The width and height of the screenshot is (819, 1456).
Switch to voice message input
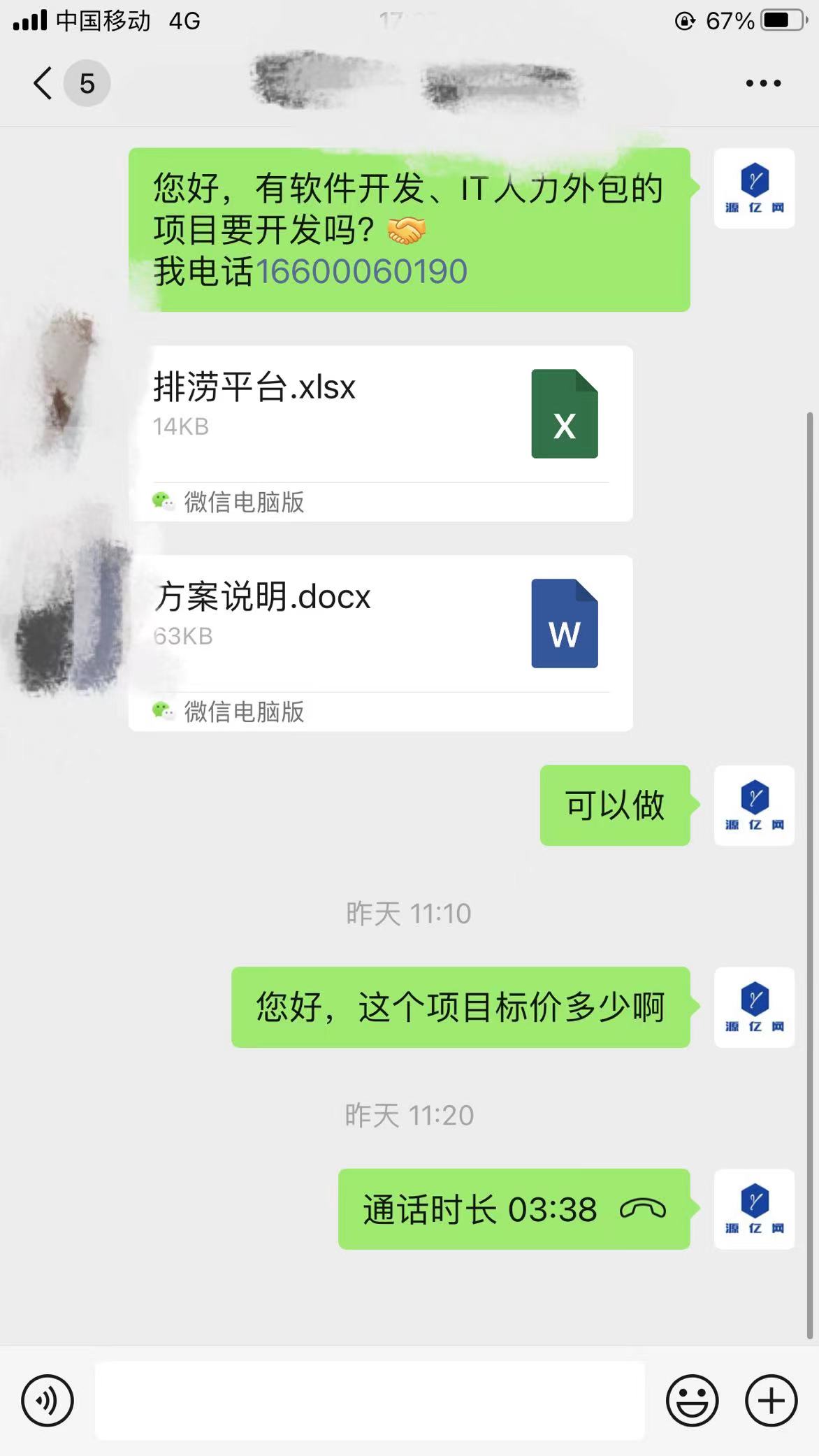pos(48,1400)
